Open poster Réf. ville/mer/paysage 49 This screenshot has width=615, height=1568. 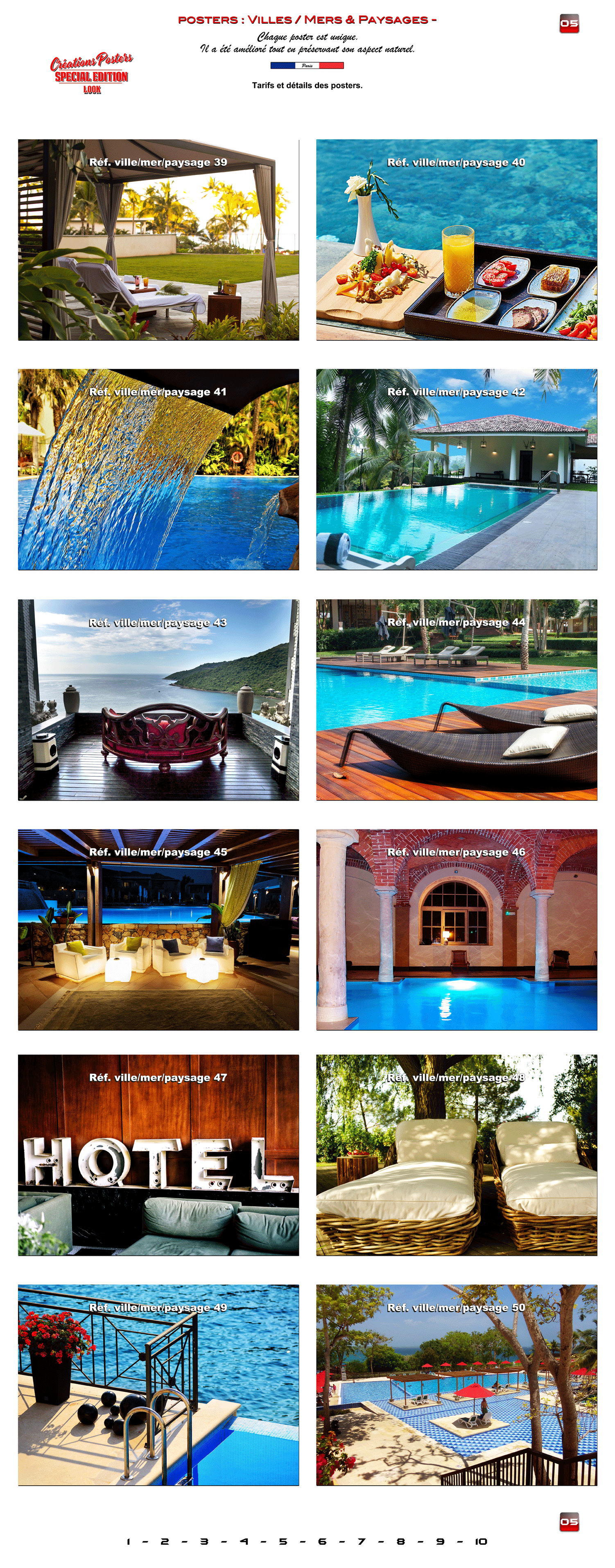[158, 1385]
